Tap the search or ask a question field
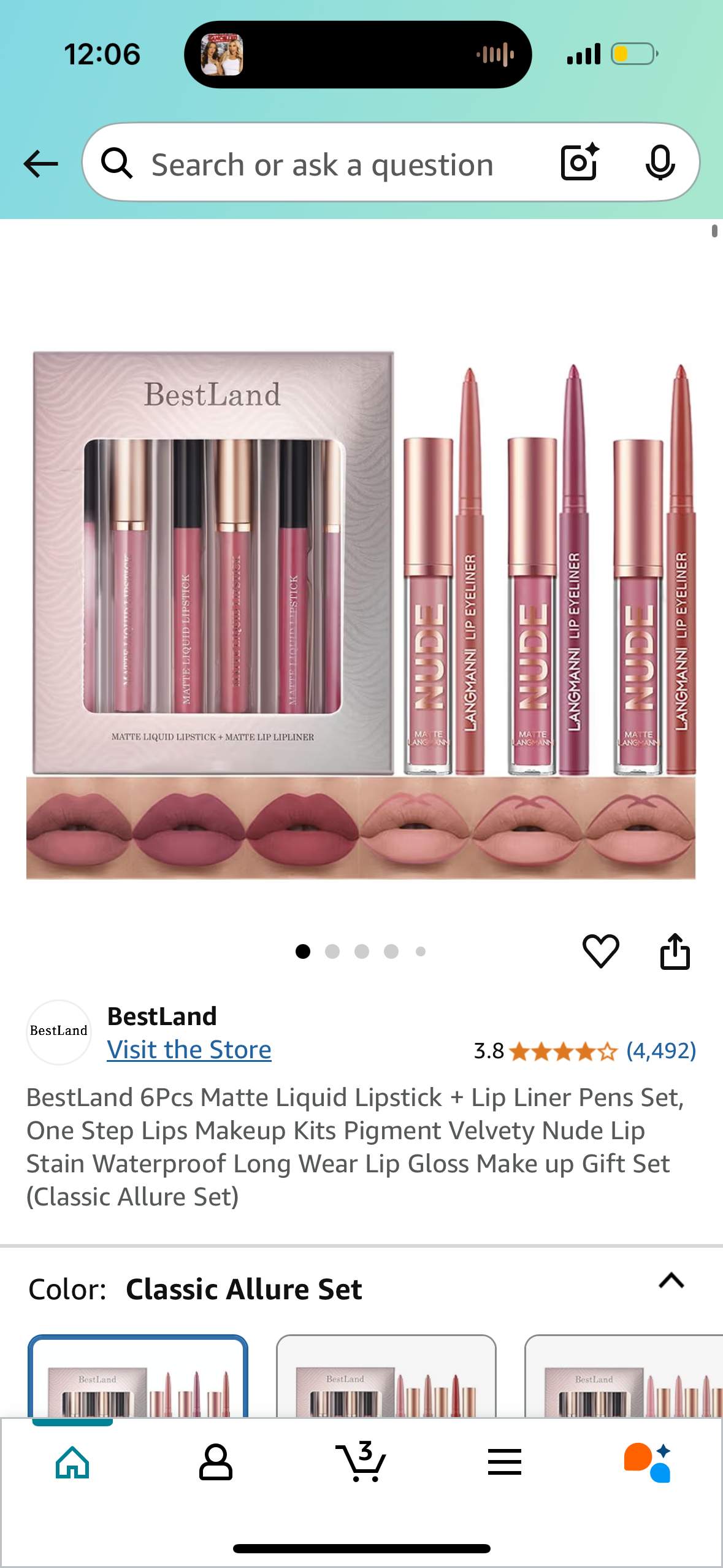723x1568 pixels. click(x=322, y=164)
